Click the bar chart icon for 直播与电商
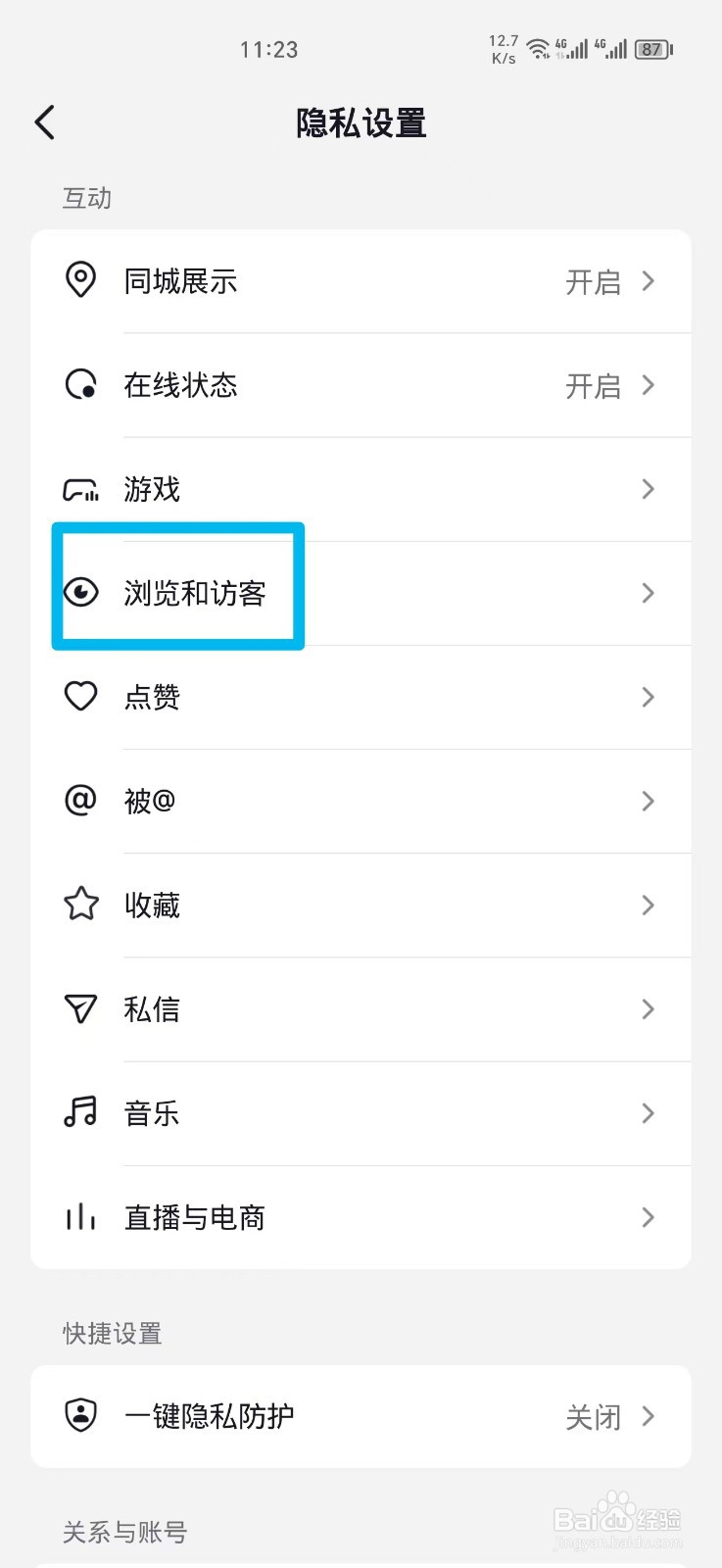722x1568 pixels. (81, 1217)
